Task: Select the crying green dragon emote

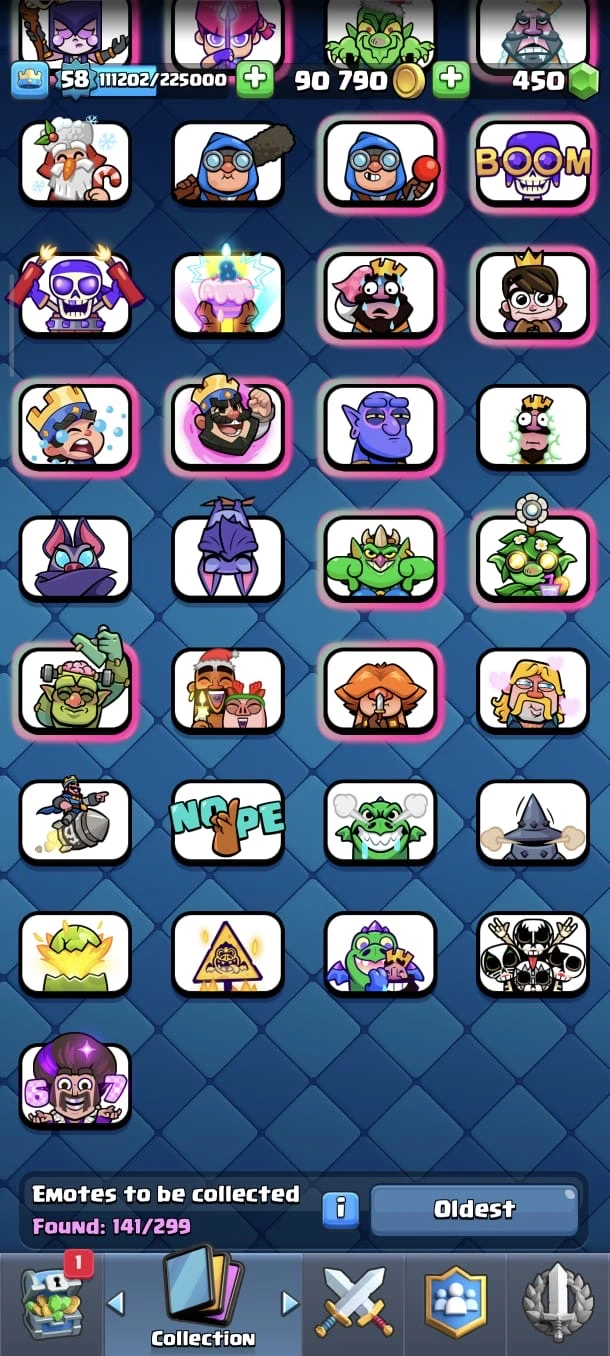Action: [380, 821]
